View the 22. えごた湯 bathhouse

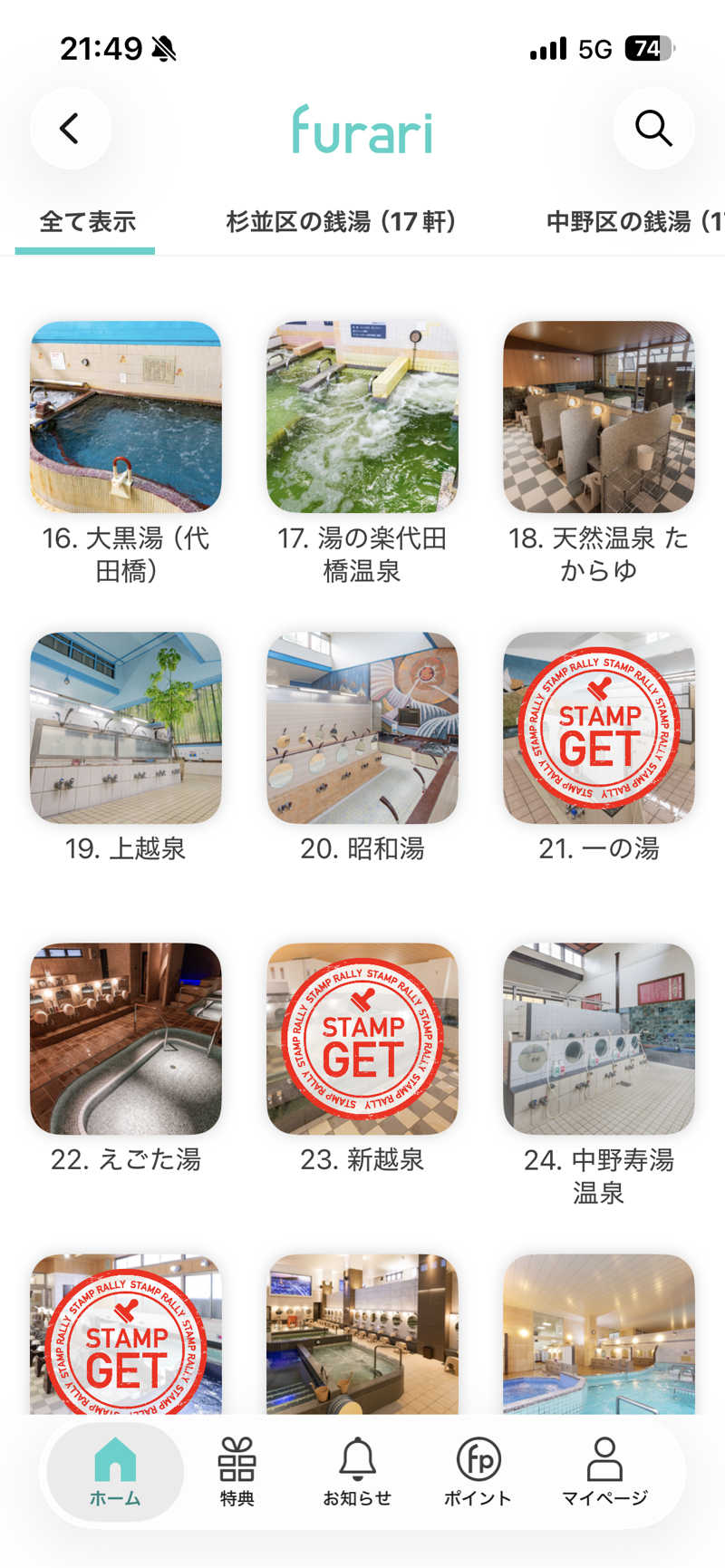click(126, 1039)
